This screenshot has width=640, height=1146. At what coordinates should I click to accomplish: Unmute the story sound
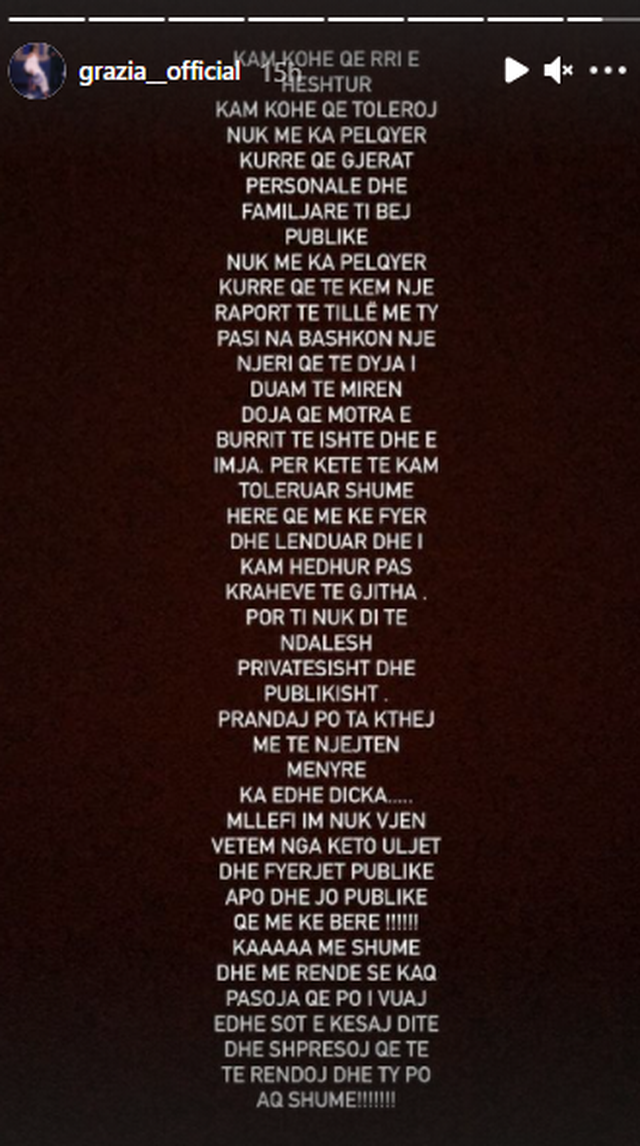coord(557,70)
